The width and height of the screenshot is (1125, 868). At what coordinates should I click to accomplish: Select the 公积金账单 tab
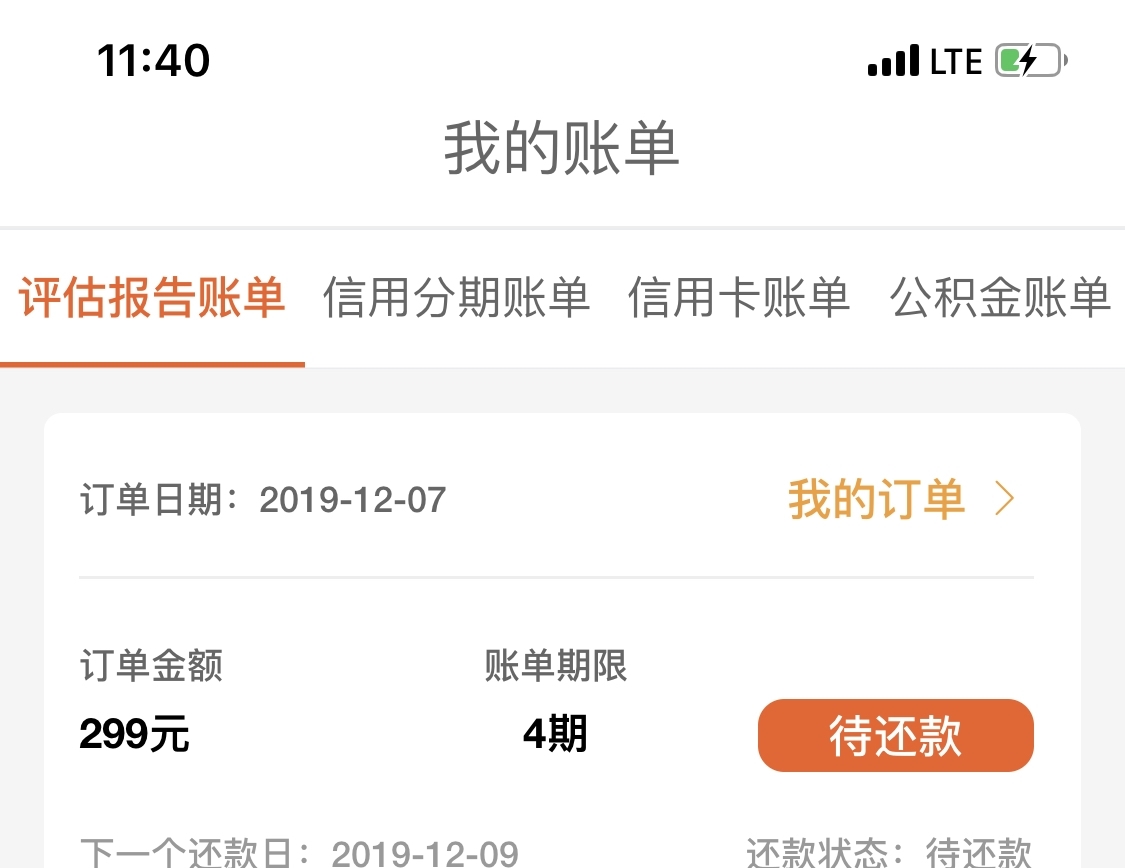[1000, 298]
